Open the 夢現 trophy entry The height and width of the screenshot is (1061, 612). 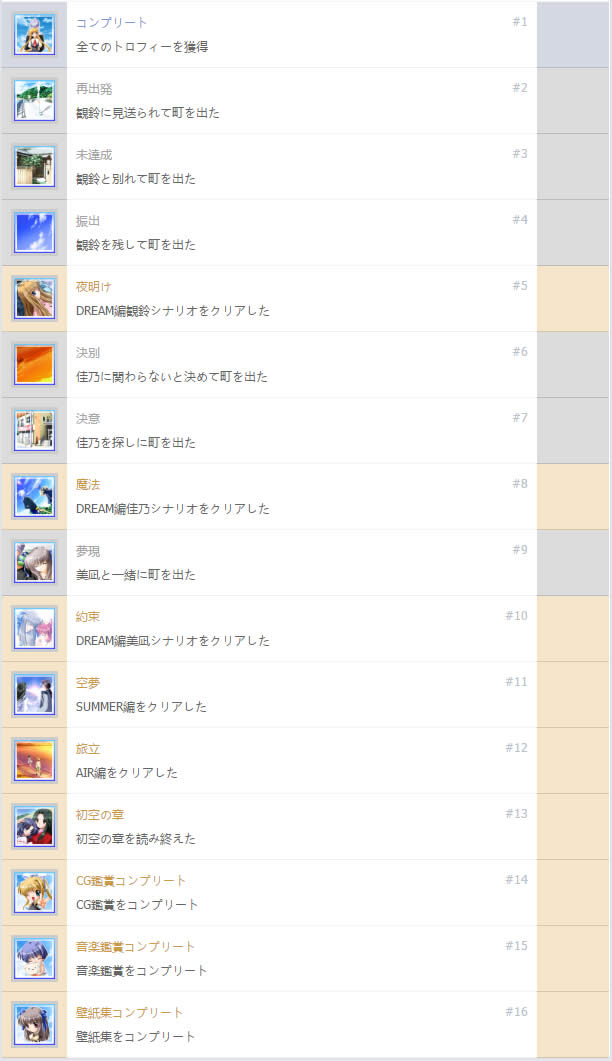click(300, 563)
